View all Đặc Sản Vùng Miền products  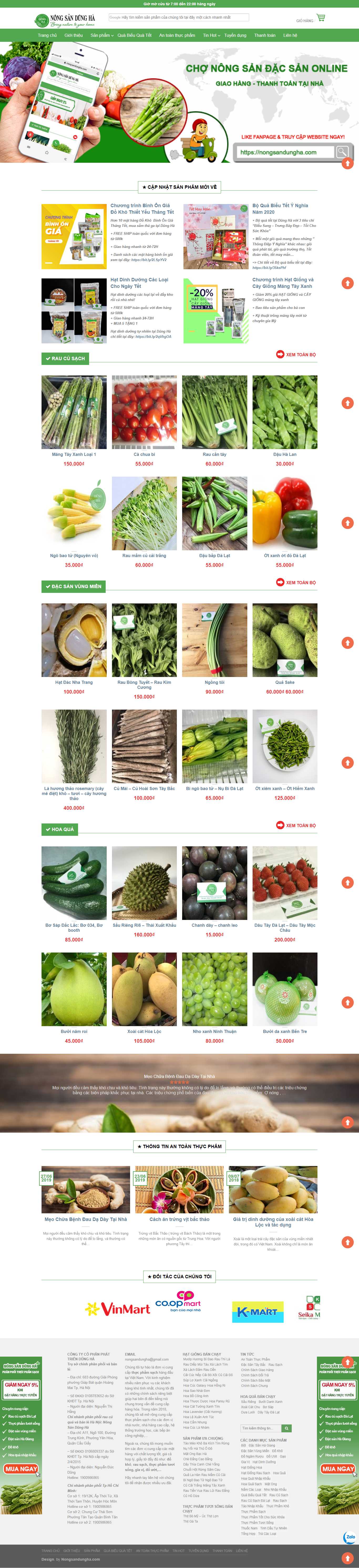[296, 583]
